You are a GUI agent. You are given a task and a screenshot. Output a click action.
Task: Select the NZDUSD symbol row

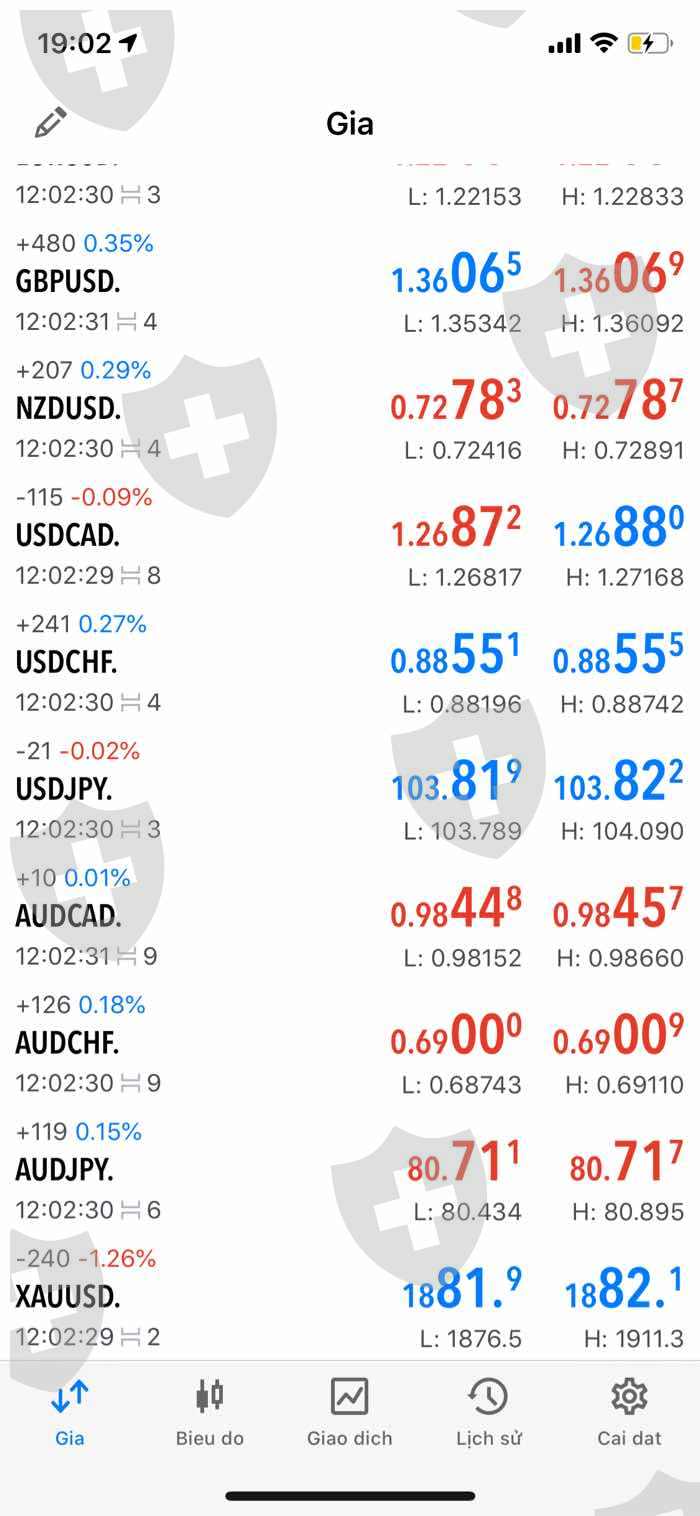68,409
